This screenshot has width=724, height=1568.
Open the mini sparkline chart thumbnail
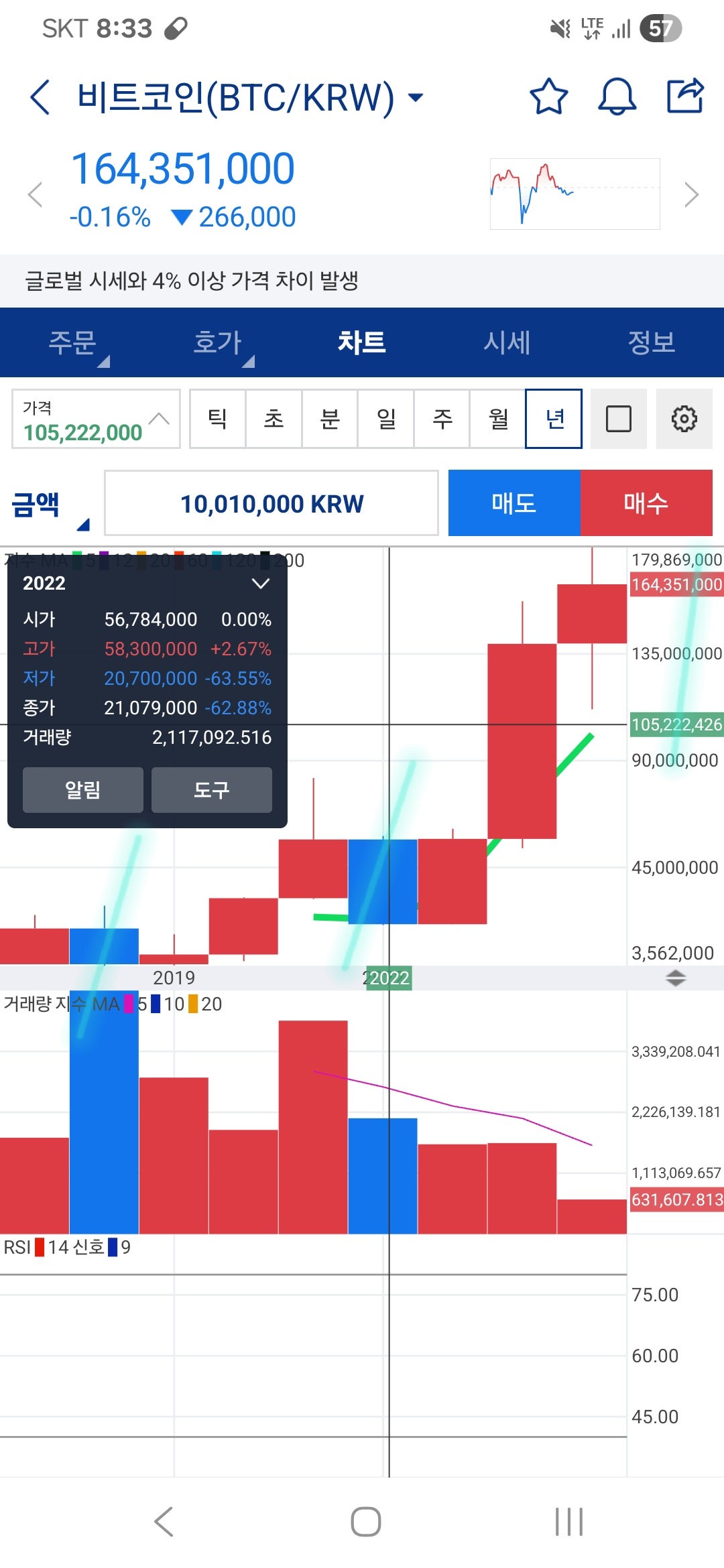click(x=575, y=192)
